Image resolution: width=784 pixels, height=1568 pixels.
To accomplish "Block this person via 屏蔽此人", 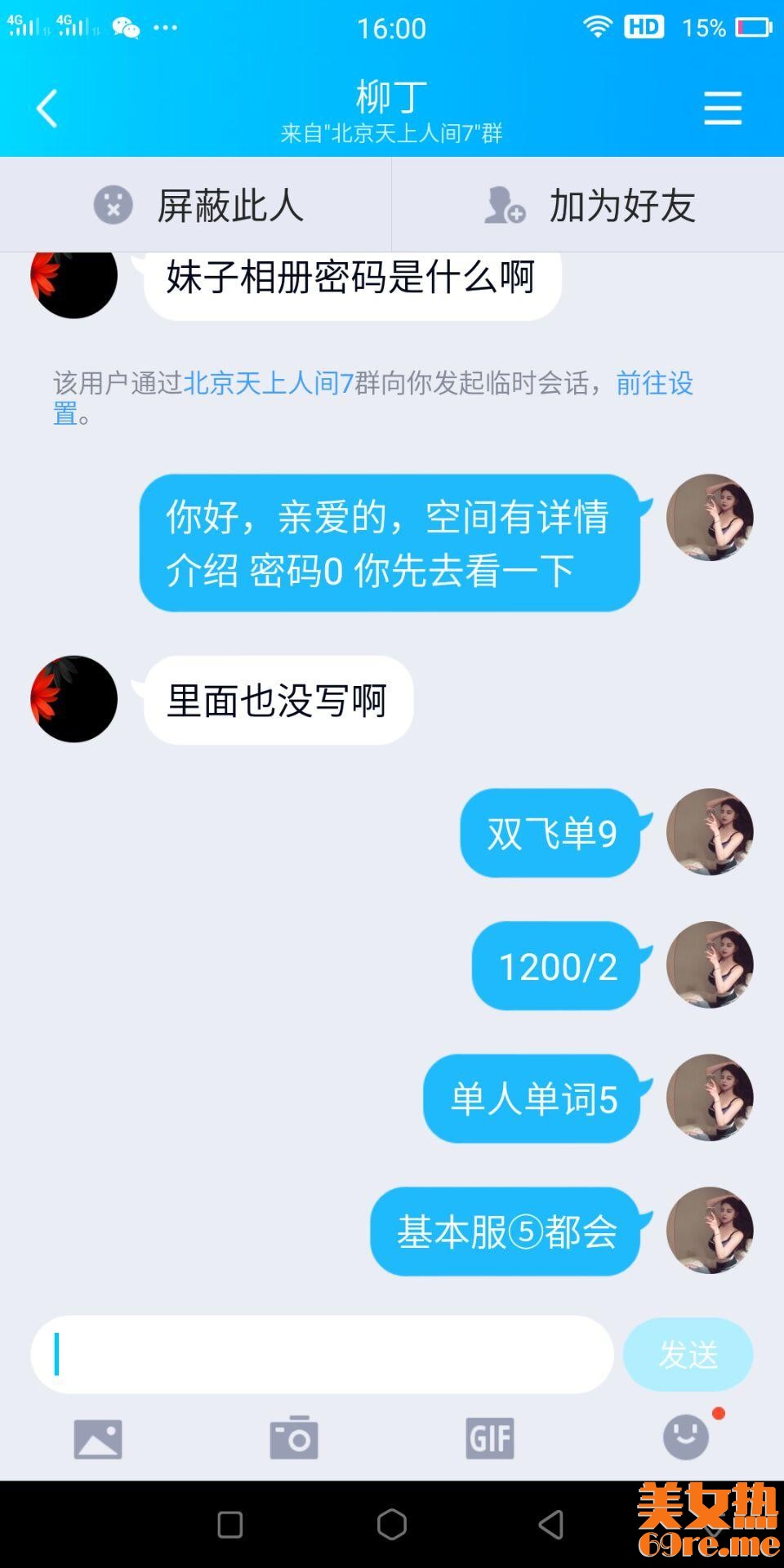I will pos(196,205).
